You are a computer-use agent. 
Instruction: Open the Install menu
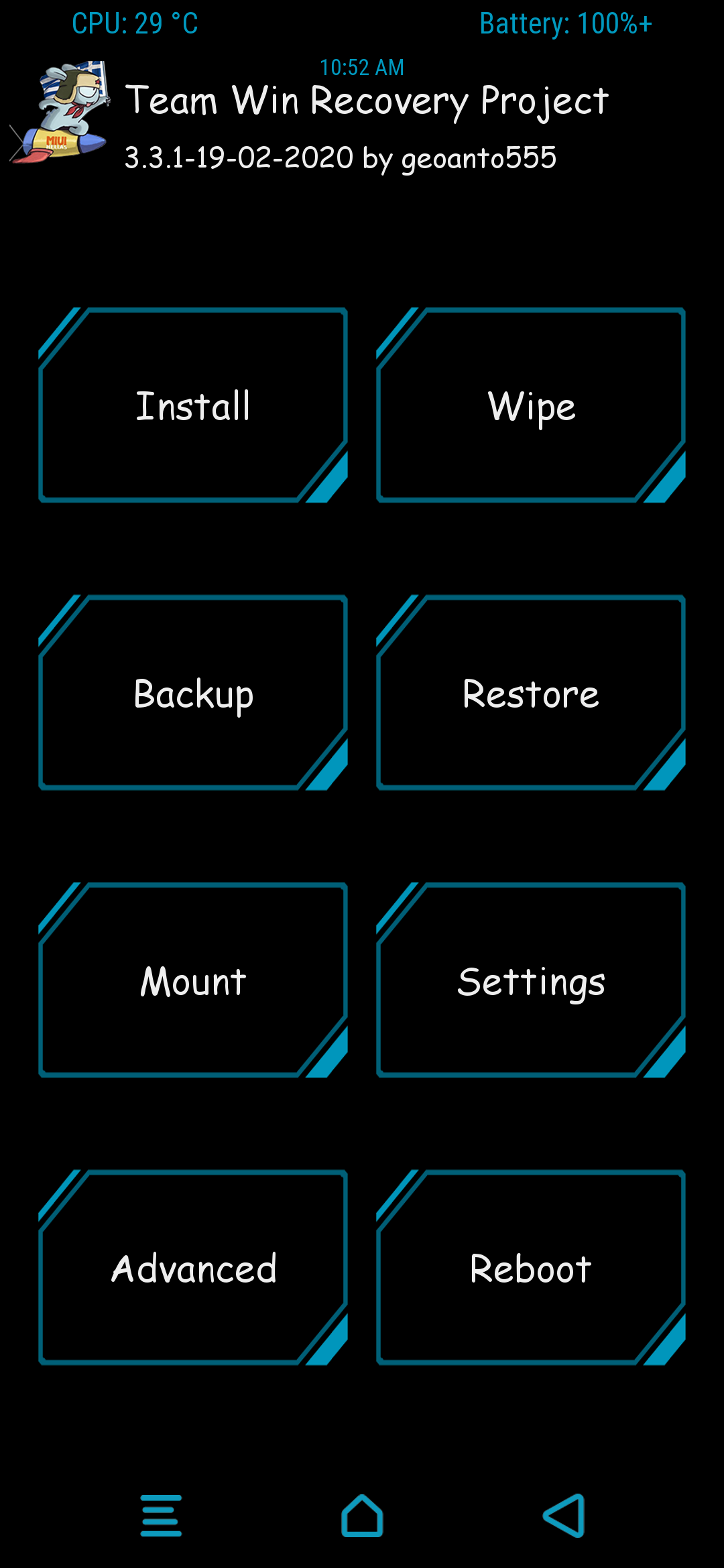point(193,405)
